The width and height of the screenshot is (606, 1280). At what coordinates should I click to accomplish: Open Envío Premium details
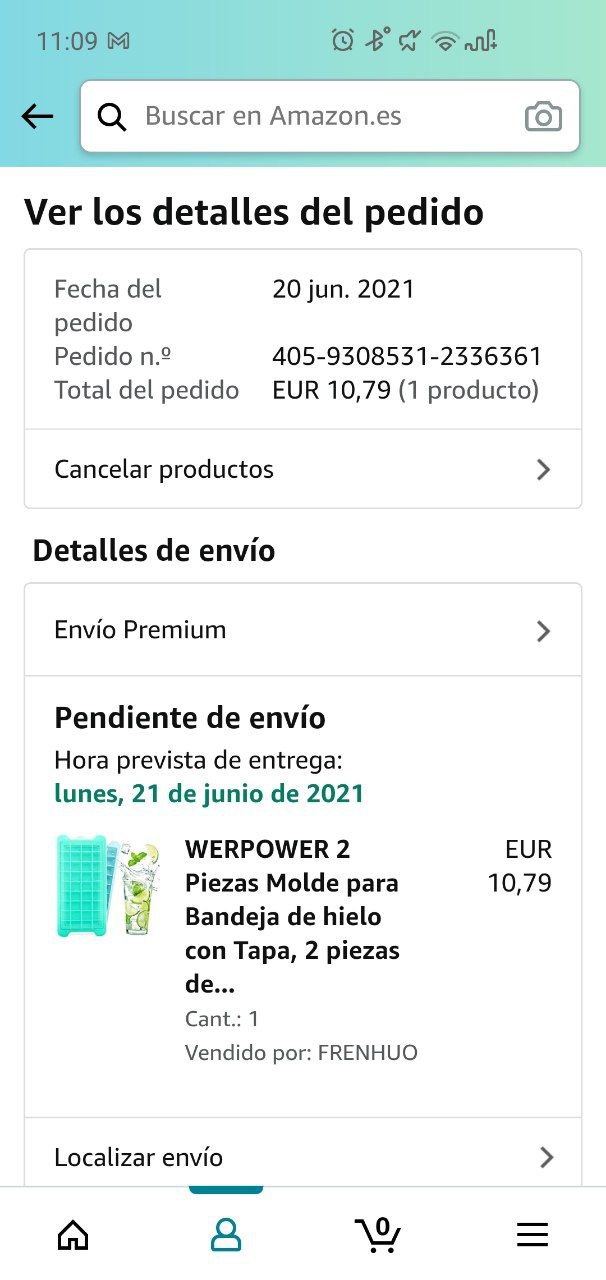point(302,630)
